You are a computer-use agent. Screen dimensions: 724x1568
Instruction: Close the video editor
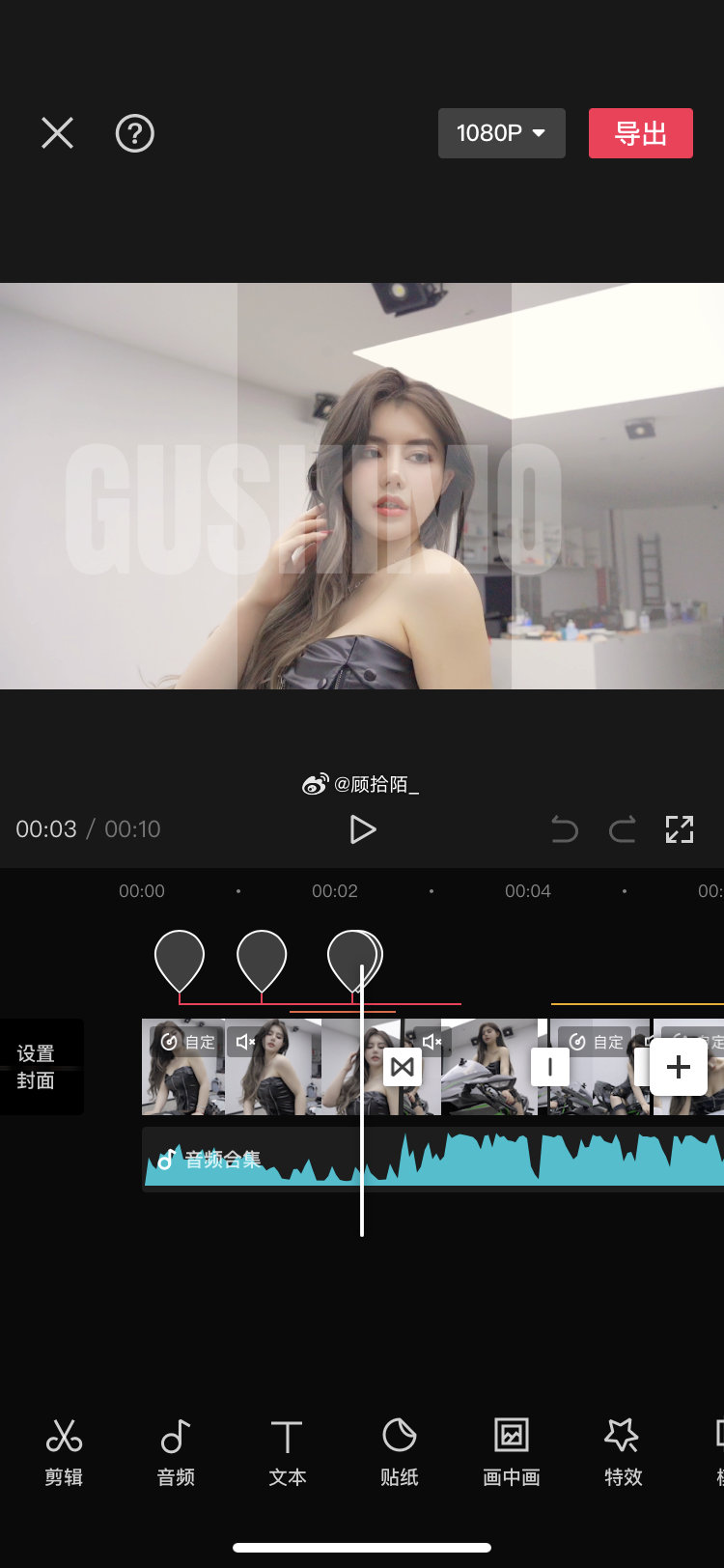click(x=57, y=133)
